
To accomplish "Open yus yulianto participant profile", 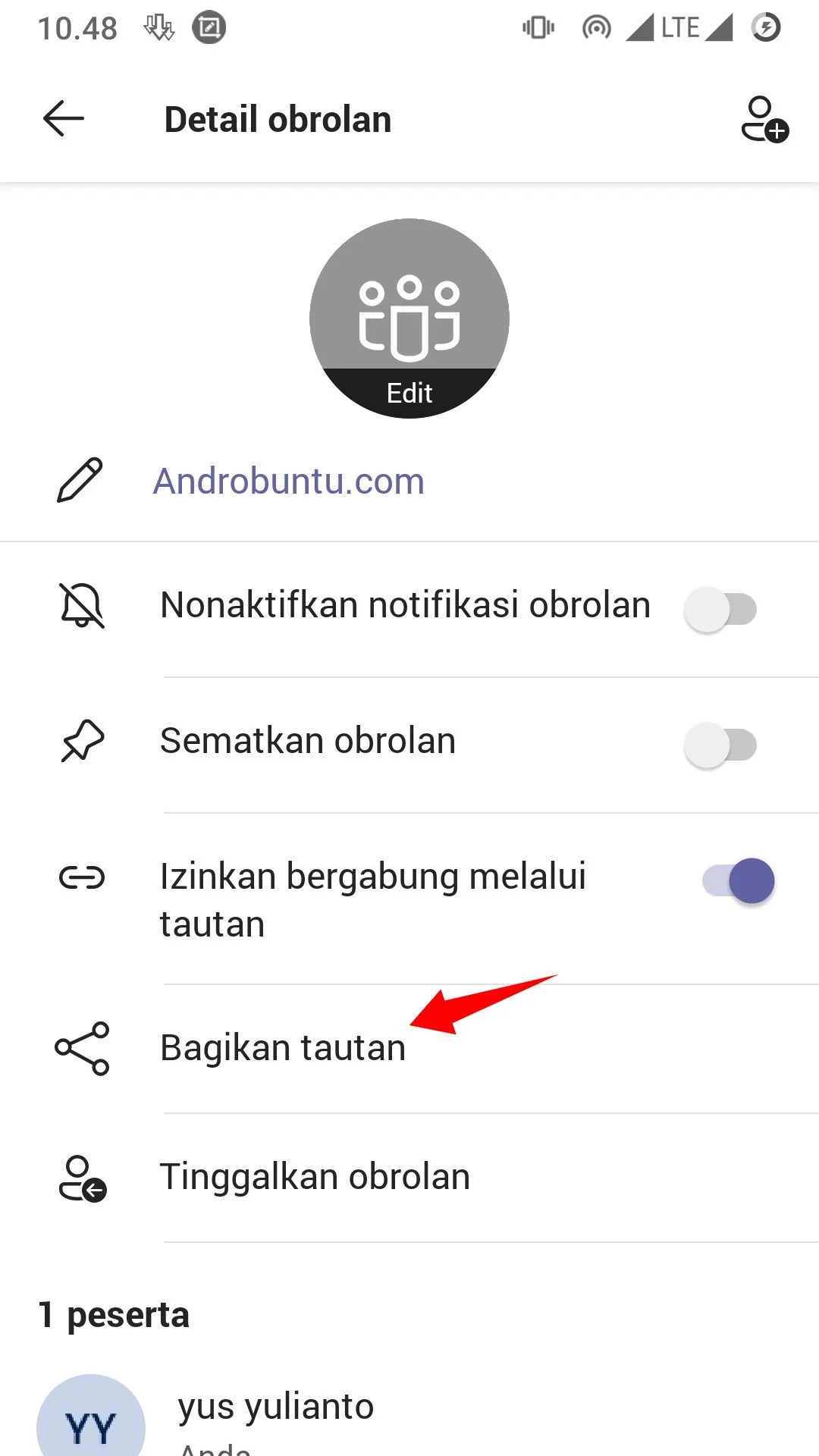I will pyautogui.click(x=277, y=1405).
